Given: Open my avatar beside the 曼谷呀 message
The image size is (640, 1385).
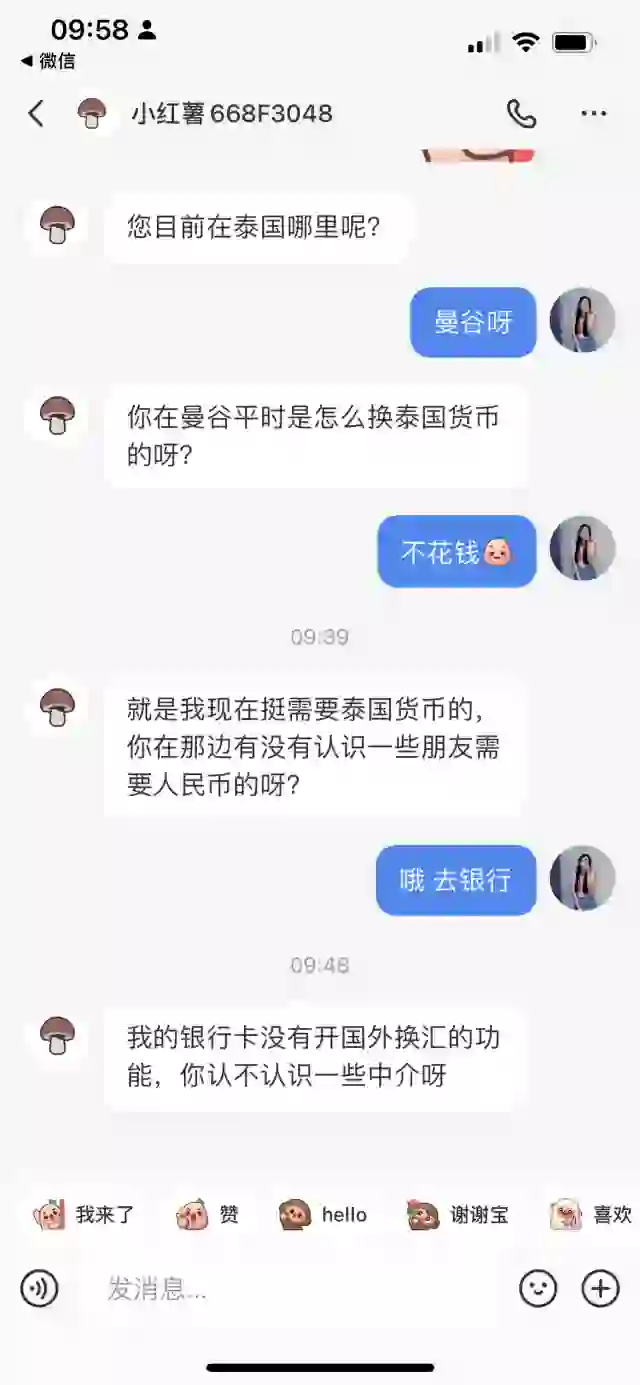Looking at the screenshot, I should coord(583,320).
